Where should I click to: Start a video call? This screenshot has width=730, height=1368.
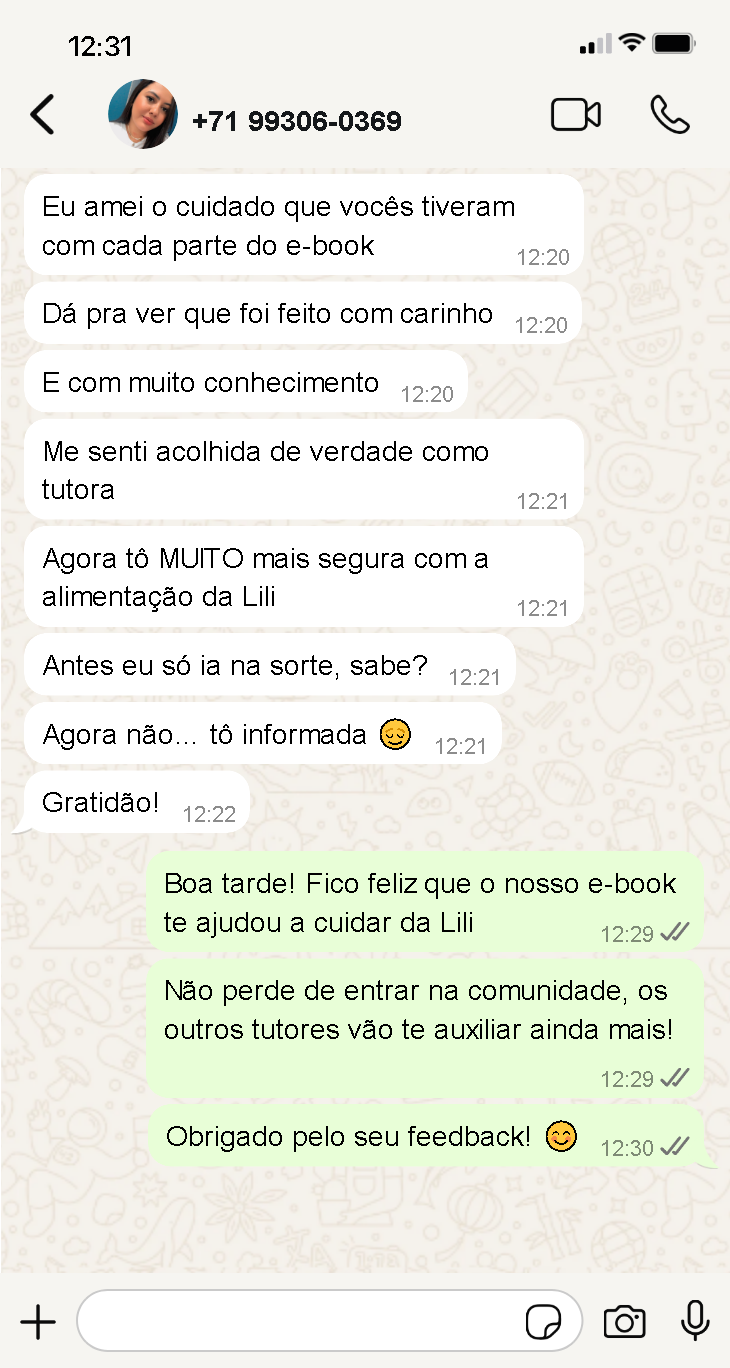click(x=575, y=115)
